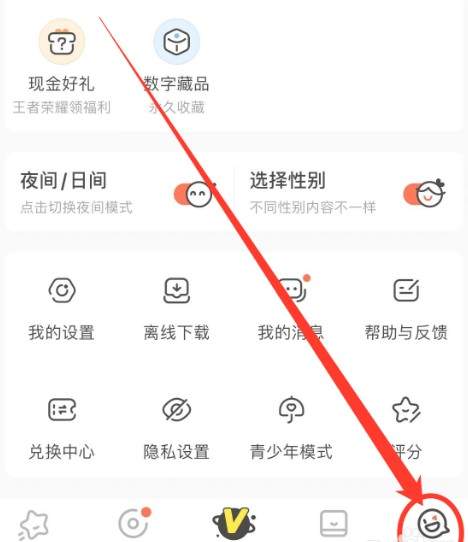This screenshot has height=542, width=468.
Task: Switch to the star home tab
Action: coord(34,525)
